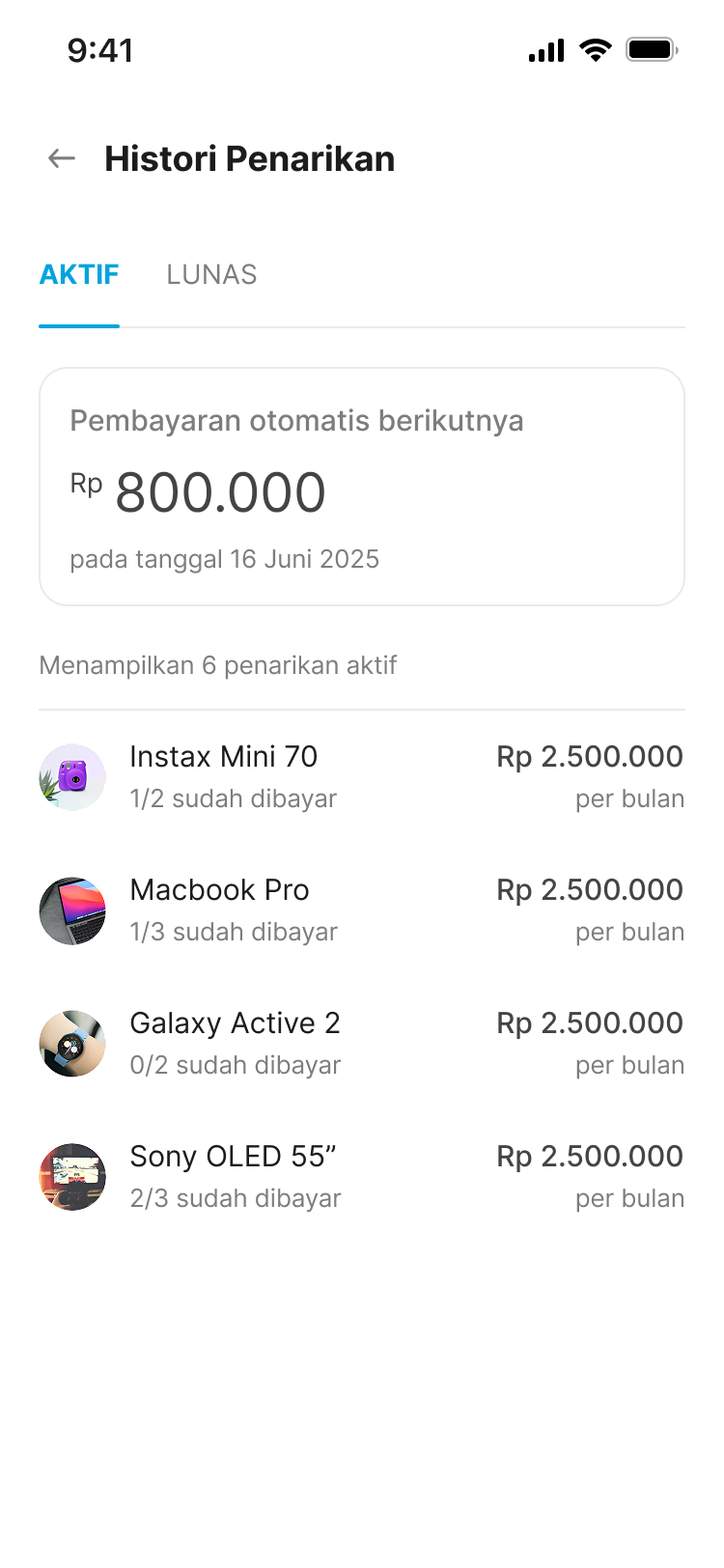This screenshot has height=1568, width=724.
Task: Tap the Instax Mini 70 product thumbnail
Action: coord(71,776)
